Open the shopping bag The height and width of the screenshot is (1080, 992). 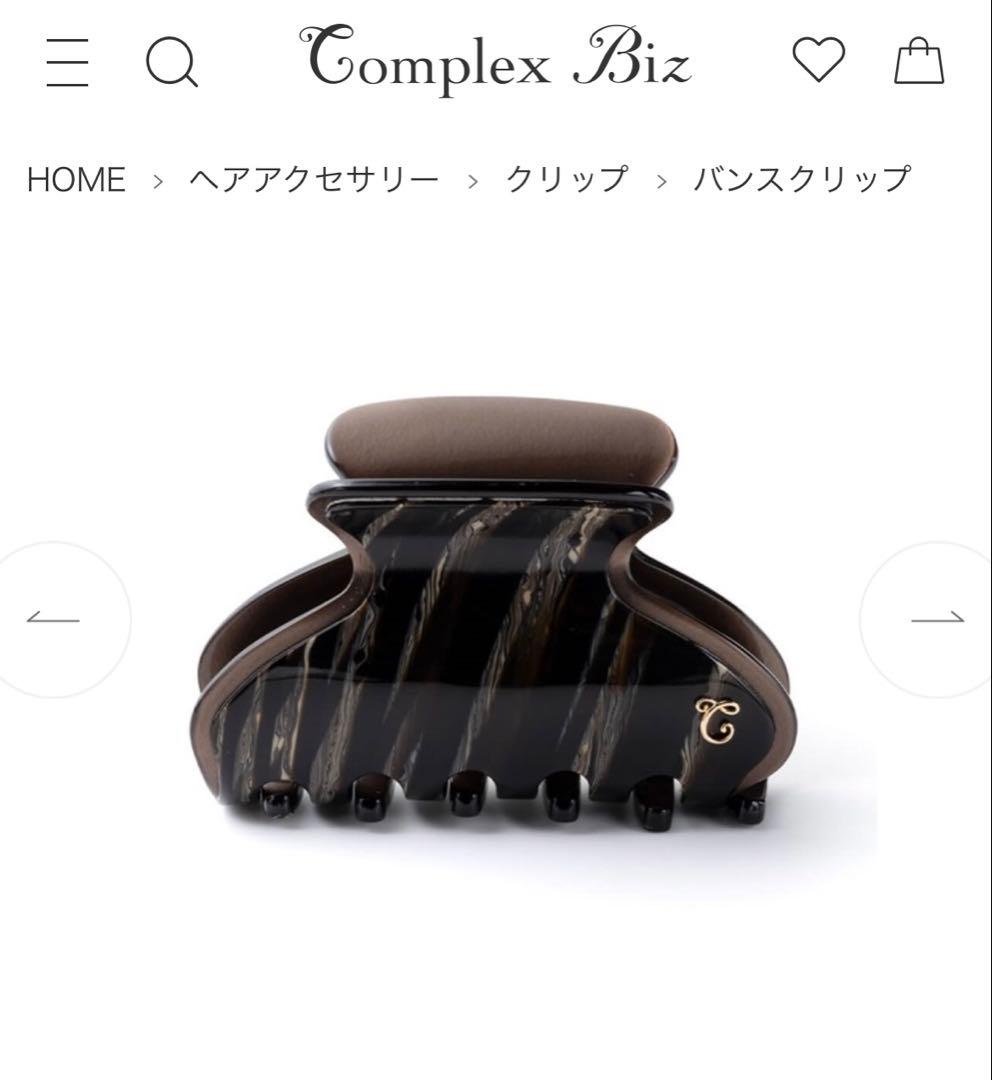point(918,61)
